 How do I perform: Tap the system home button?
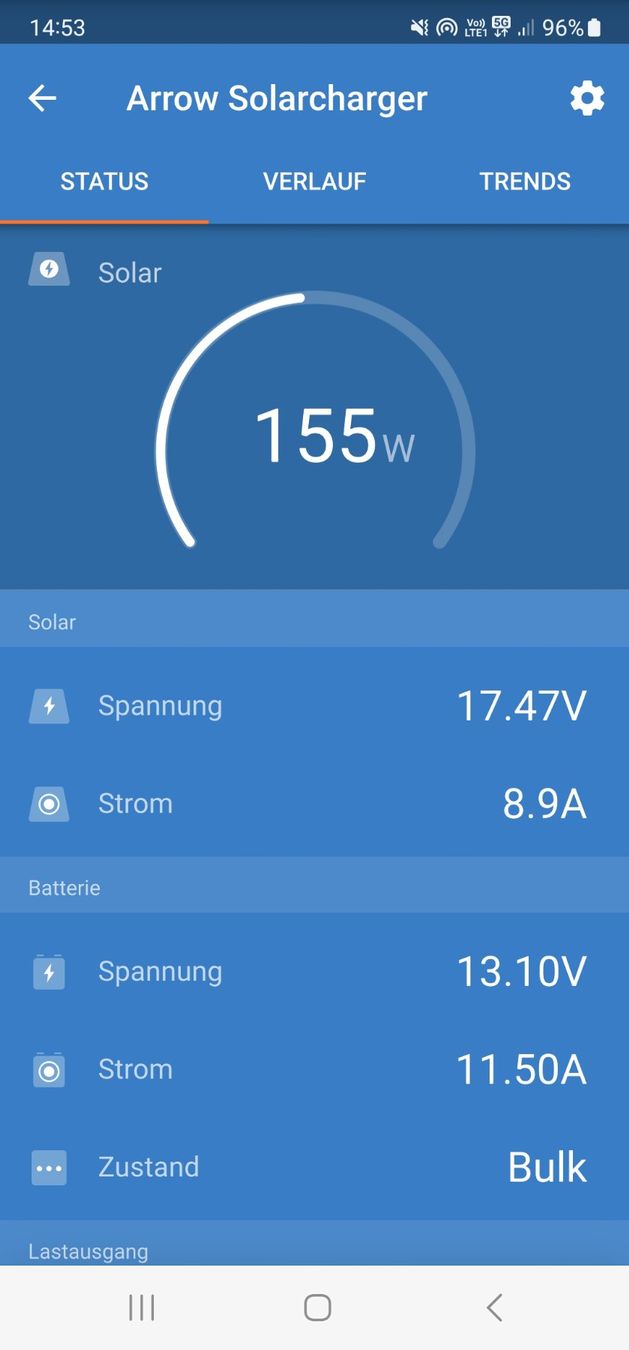[317, 1307]
